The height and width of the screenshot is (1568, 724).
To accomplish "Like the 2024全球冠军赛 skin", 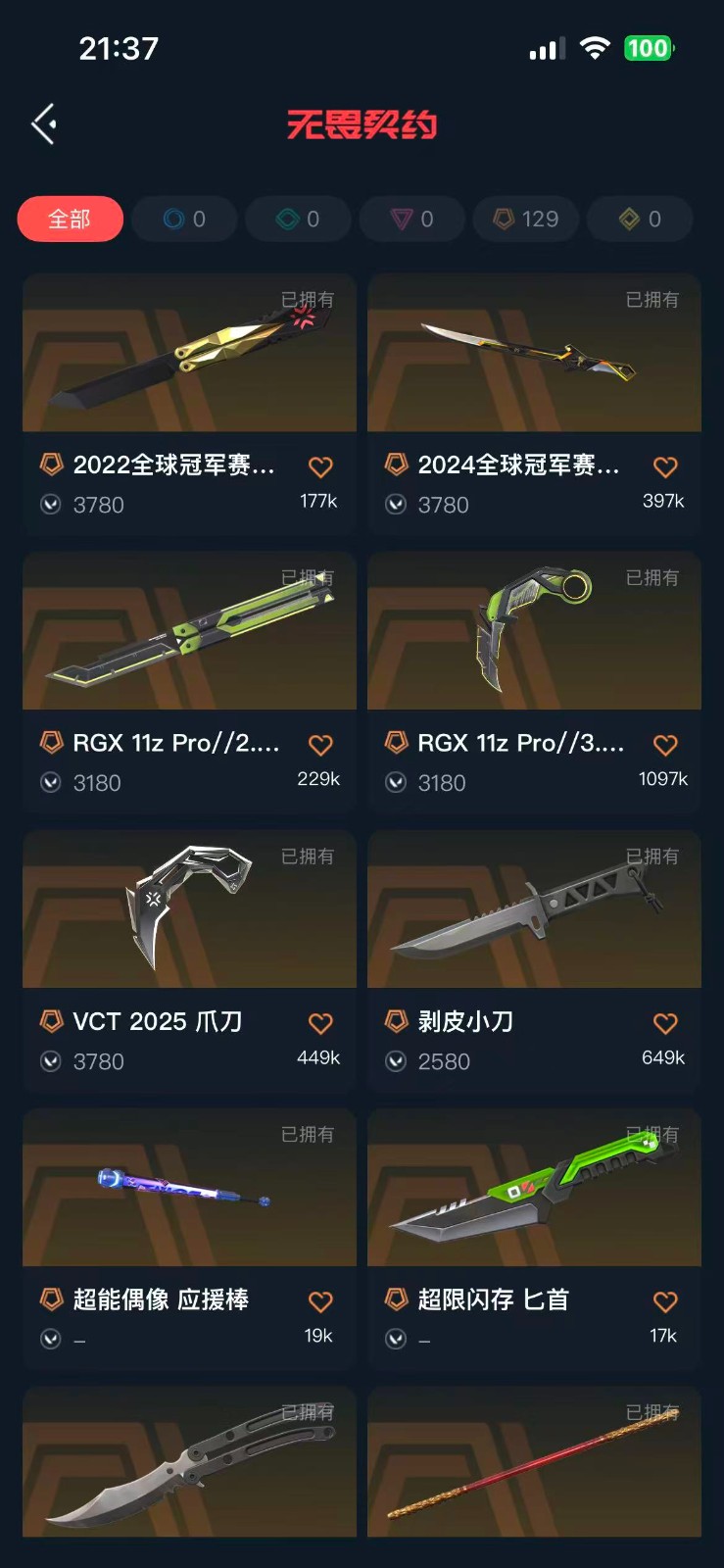I will tap(665, 467).
